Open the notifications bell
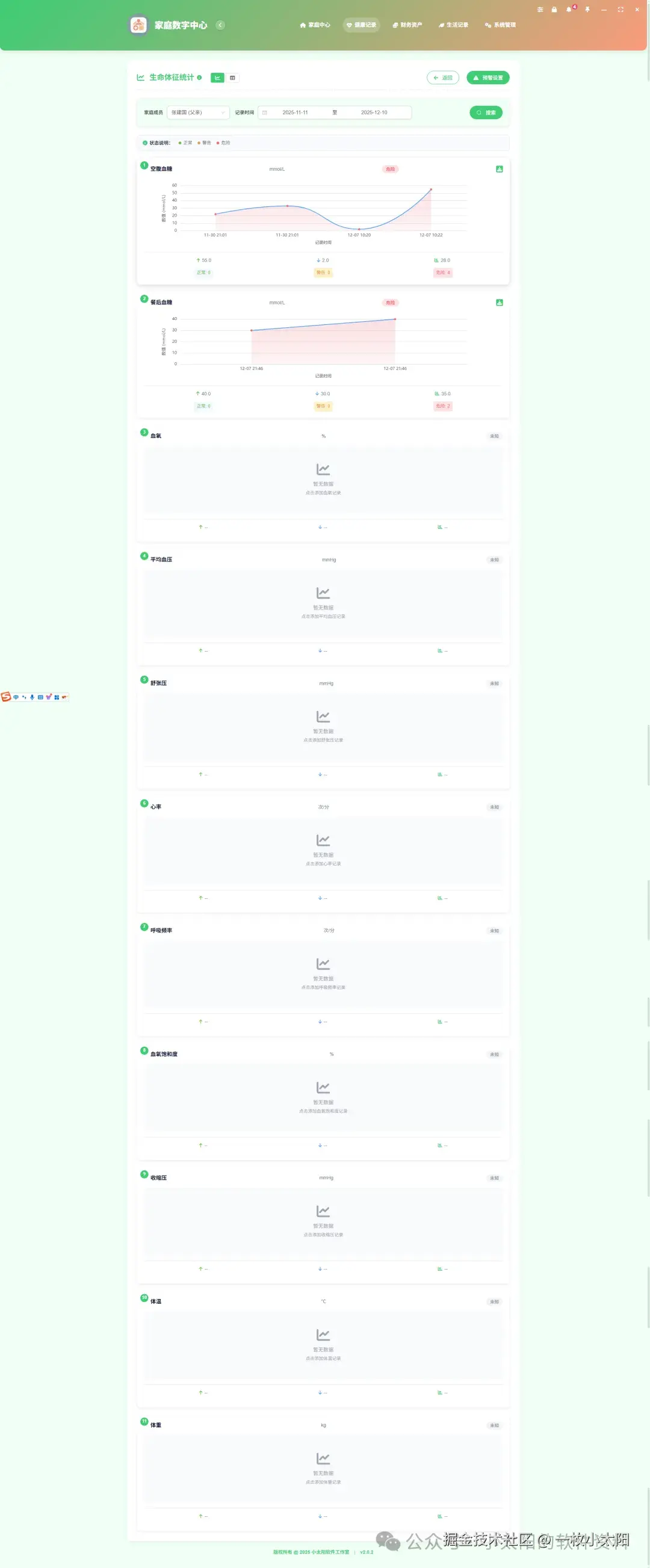The width and height of the screenshot is (650, 1568). [x=569, y=10]
